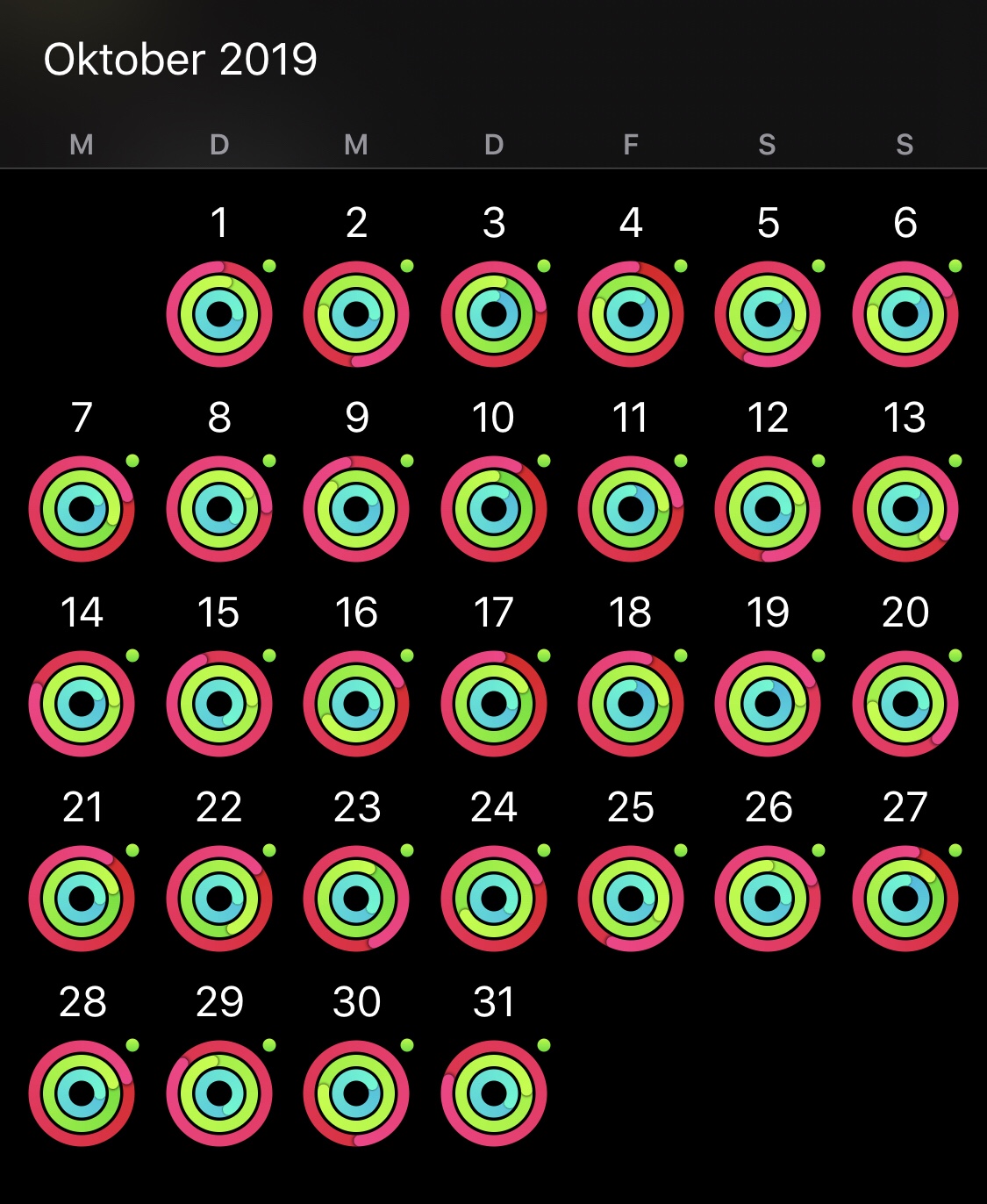Open day 15 in the calendar
This screenshot has height=1204, width=987.
[x=219, y=704]
